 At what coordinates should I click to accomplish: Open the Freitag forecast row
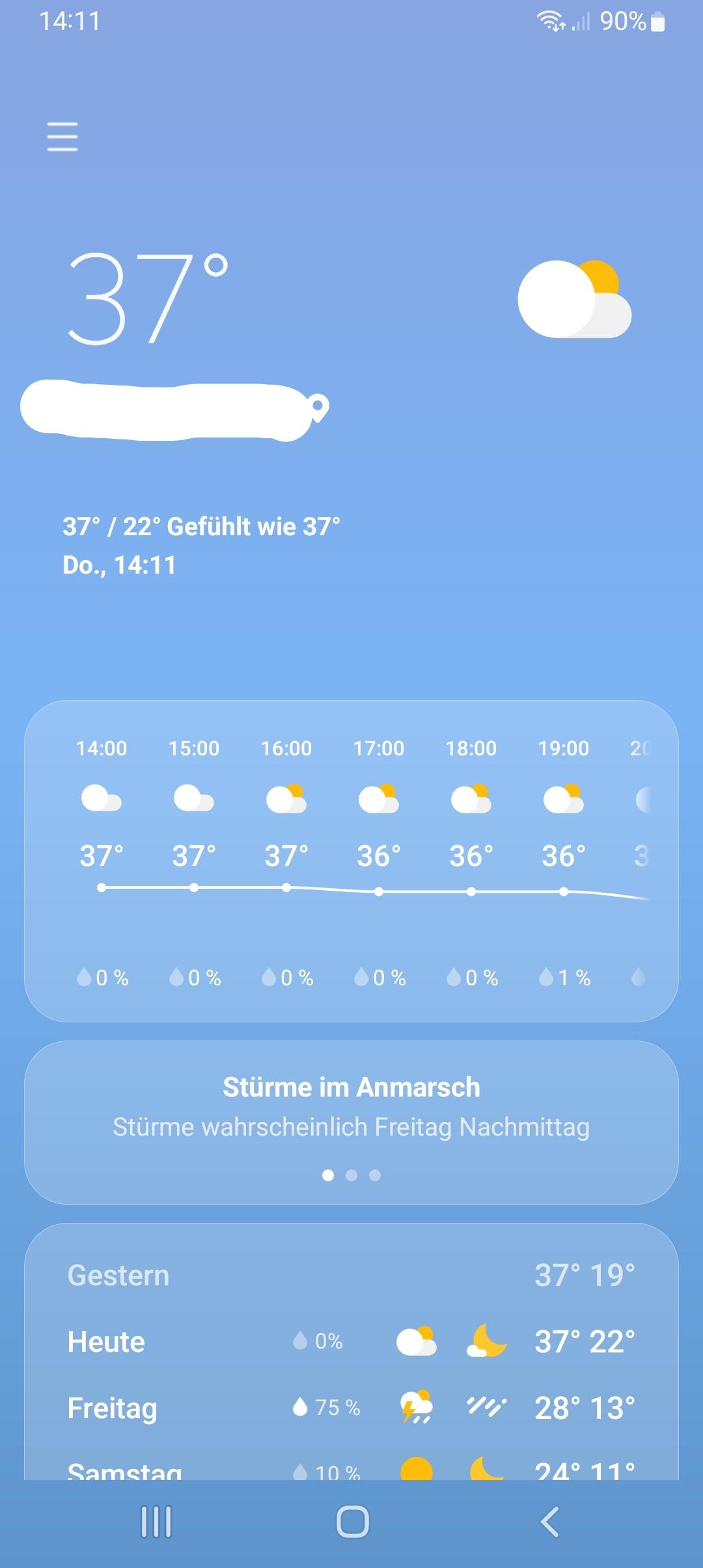pyautogui.click(x=351, y=1408)
